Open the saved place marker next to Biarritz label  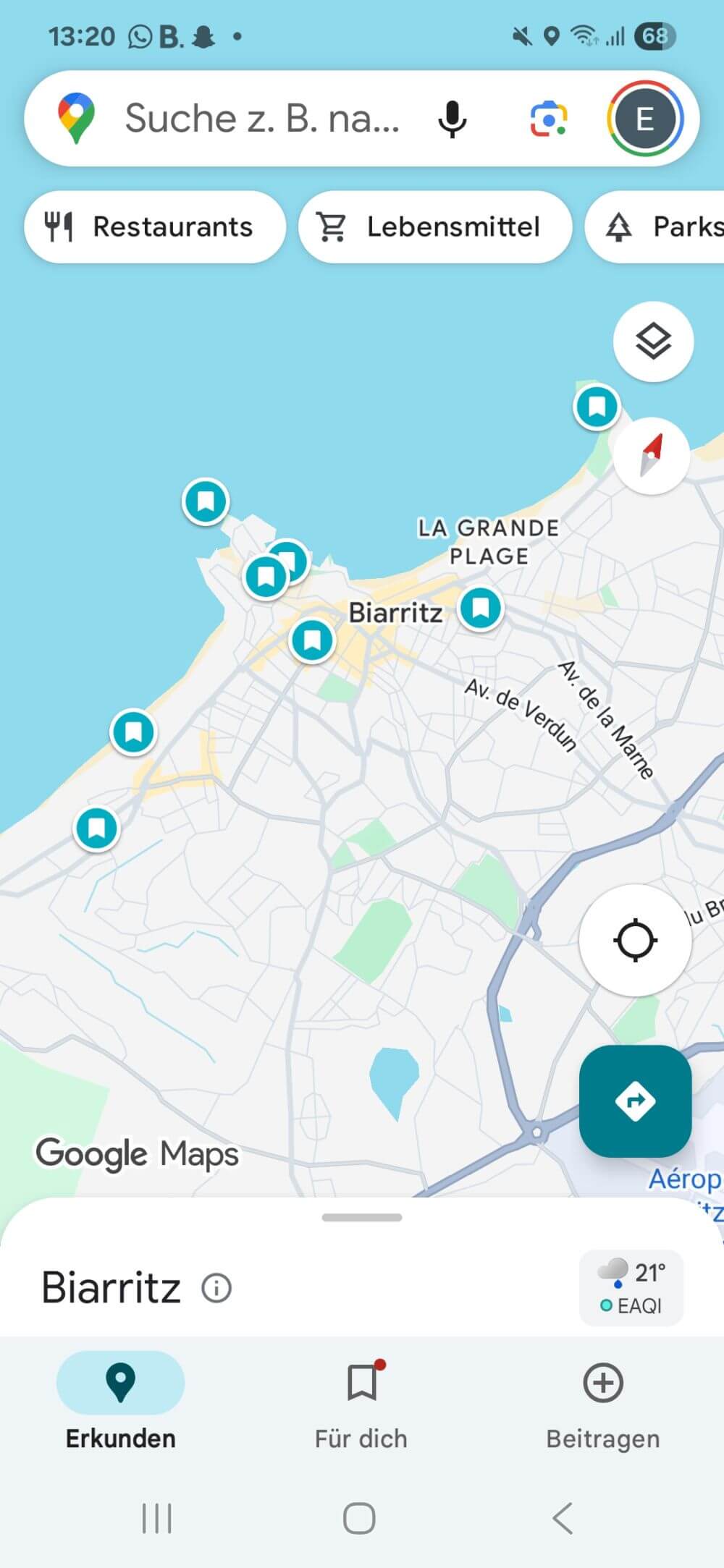[x=481, y=609]
